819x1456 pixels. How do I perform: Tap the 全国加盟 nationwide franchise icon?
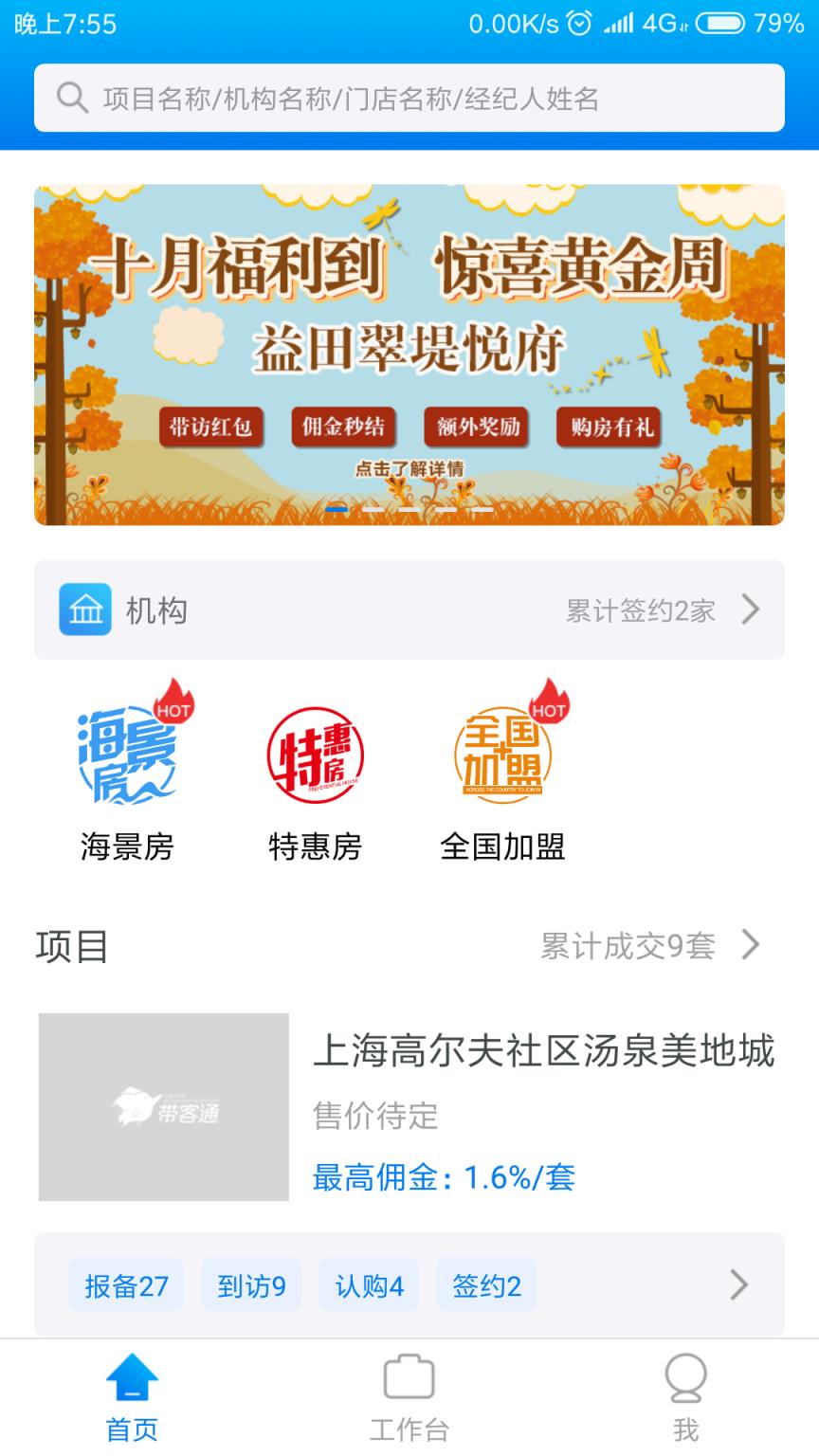coord(501,754)
